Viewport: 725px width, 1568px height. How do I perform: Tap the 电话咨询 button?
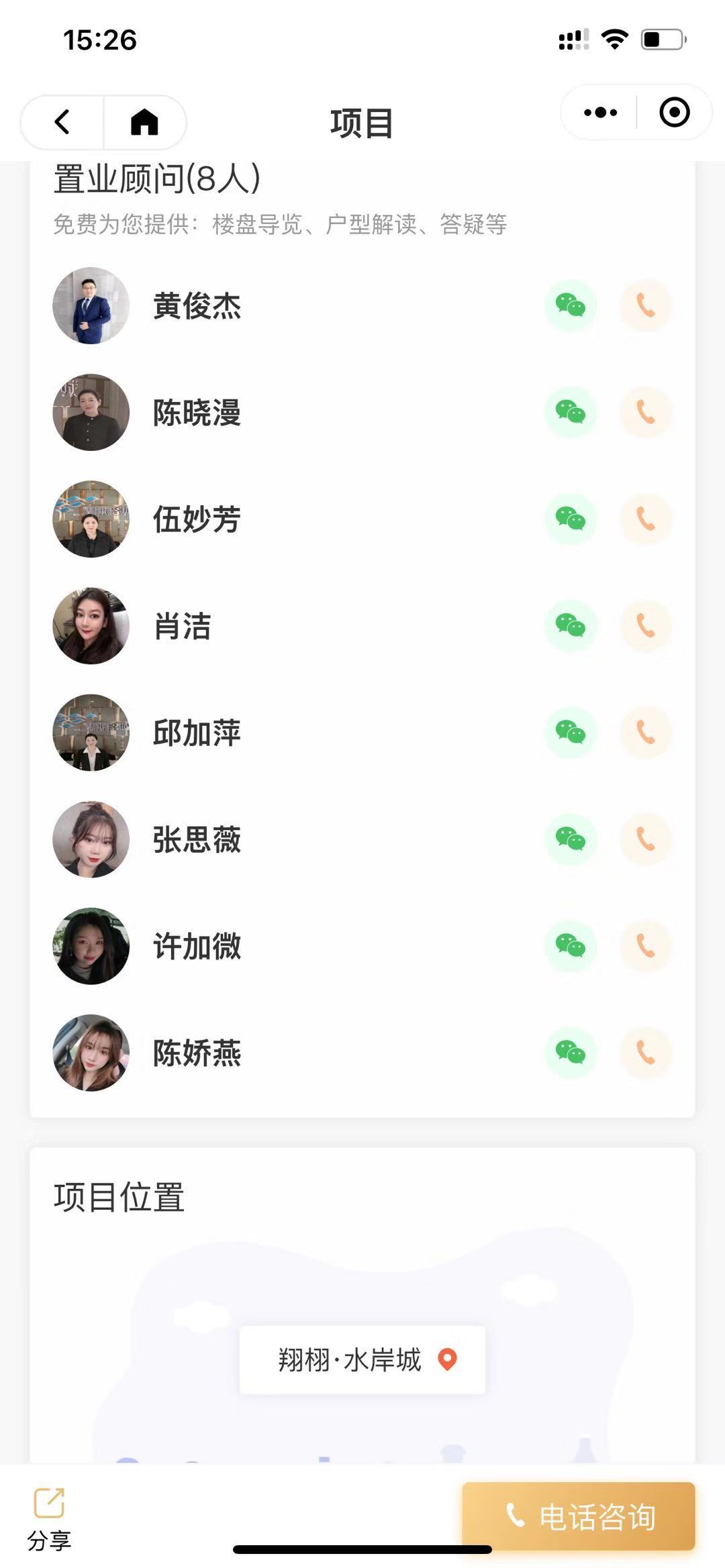(578, 1516)
